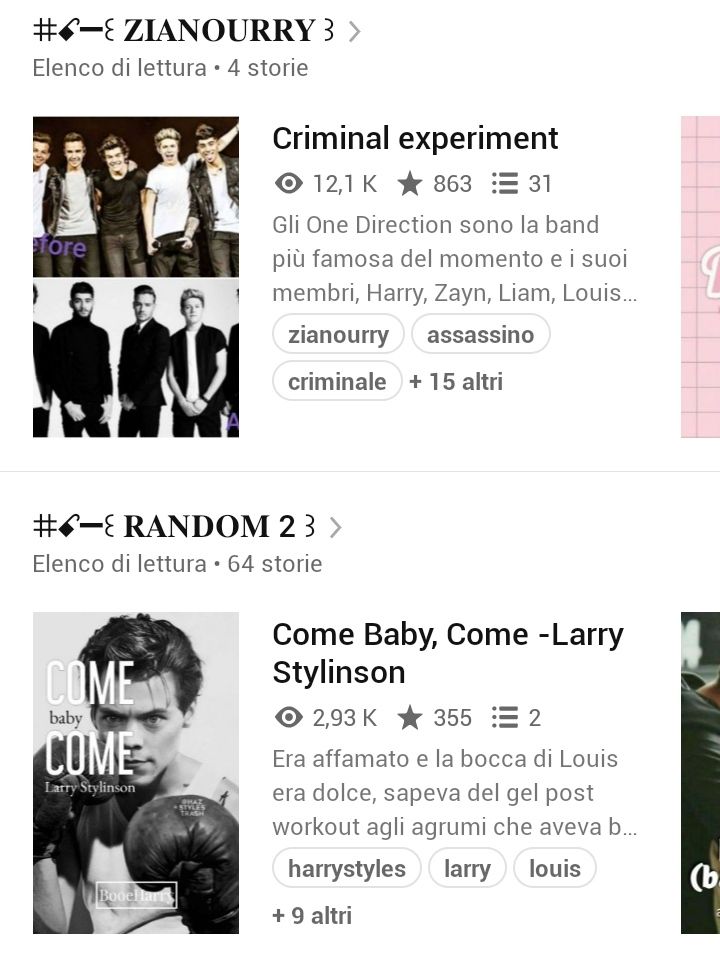Select the assassino tag
This screenshot has width=720, height=960.
pyautogui.click(x=480, y=334)
